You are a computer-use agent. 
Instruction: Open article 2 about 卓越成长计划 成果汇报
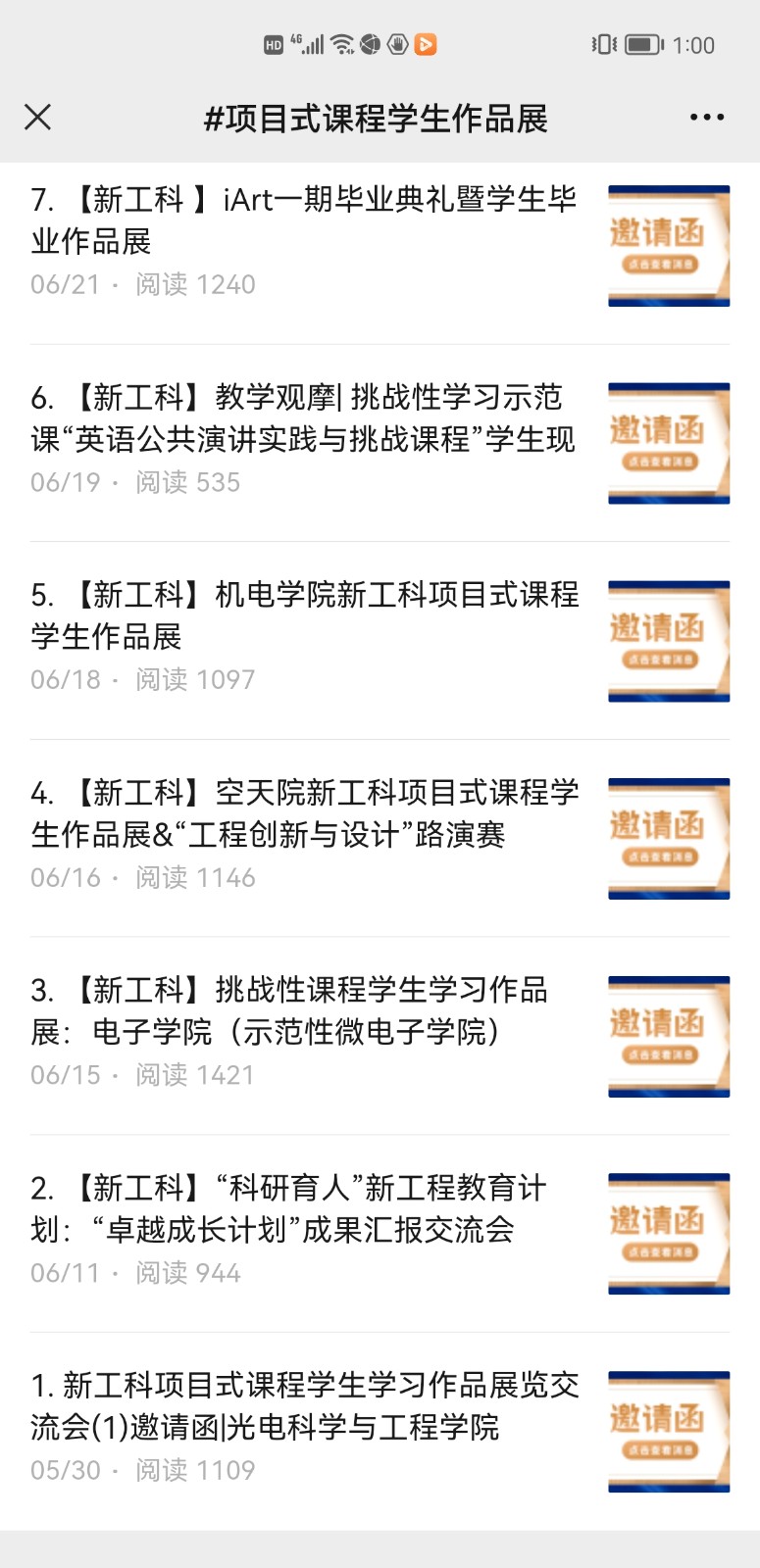click(x=304, y=1208)
